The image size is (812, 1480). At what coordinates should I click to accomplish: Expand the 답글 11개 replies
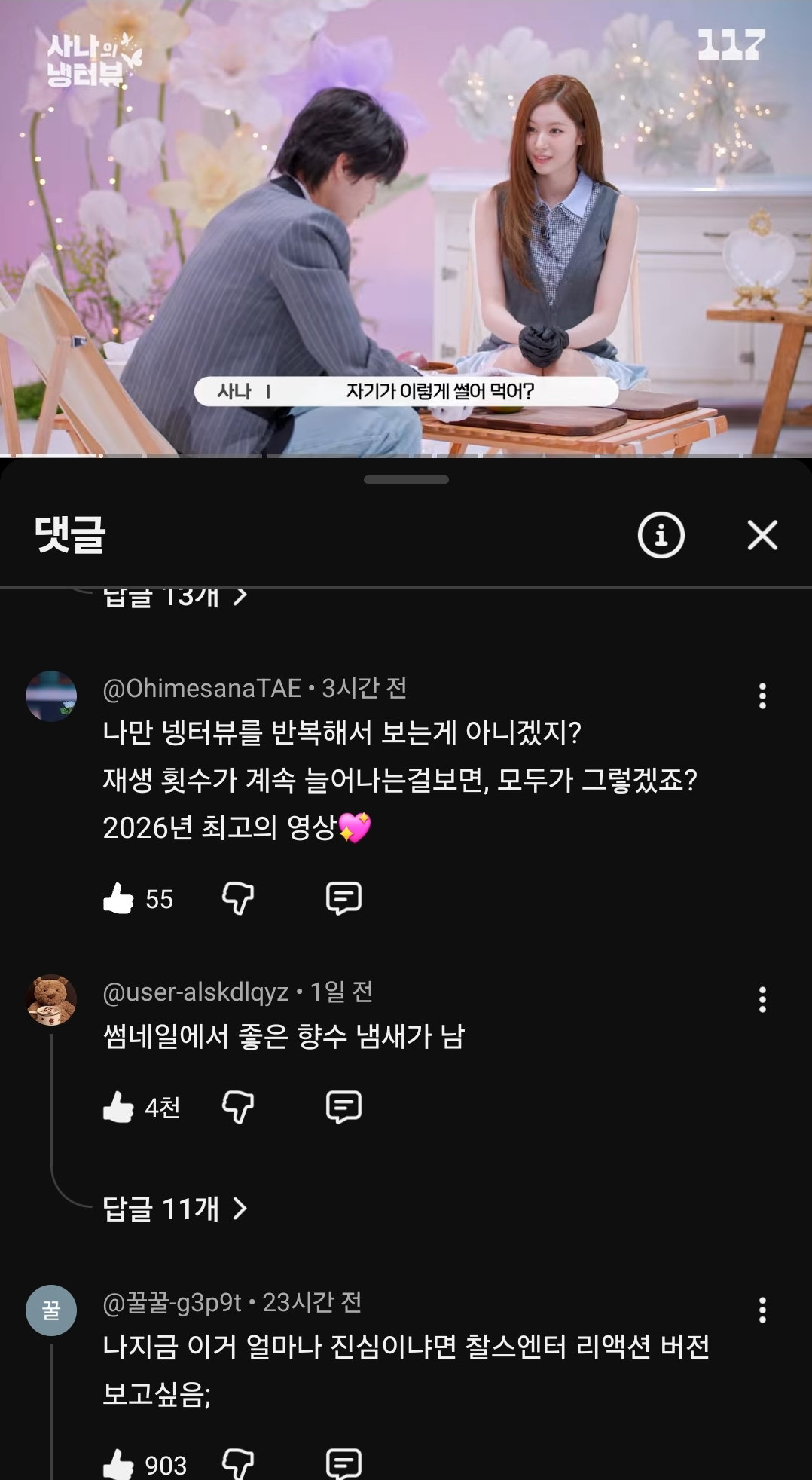175,1209
